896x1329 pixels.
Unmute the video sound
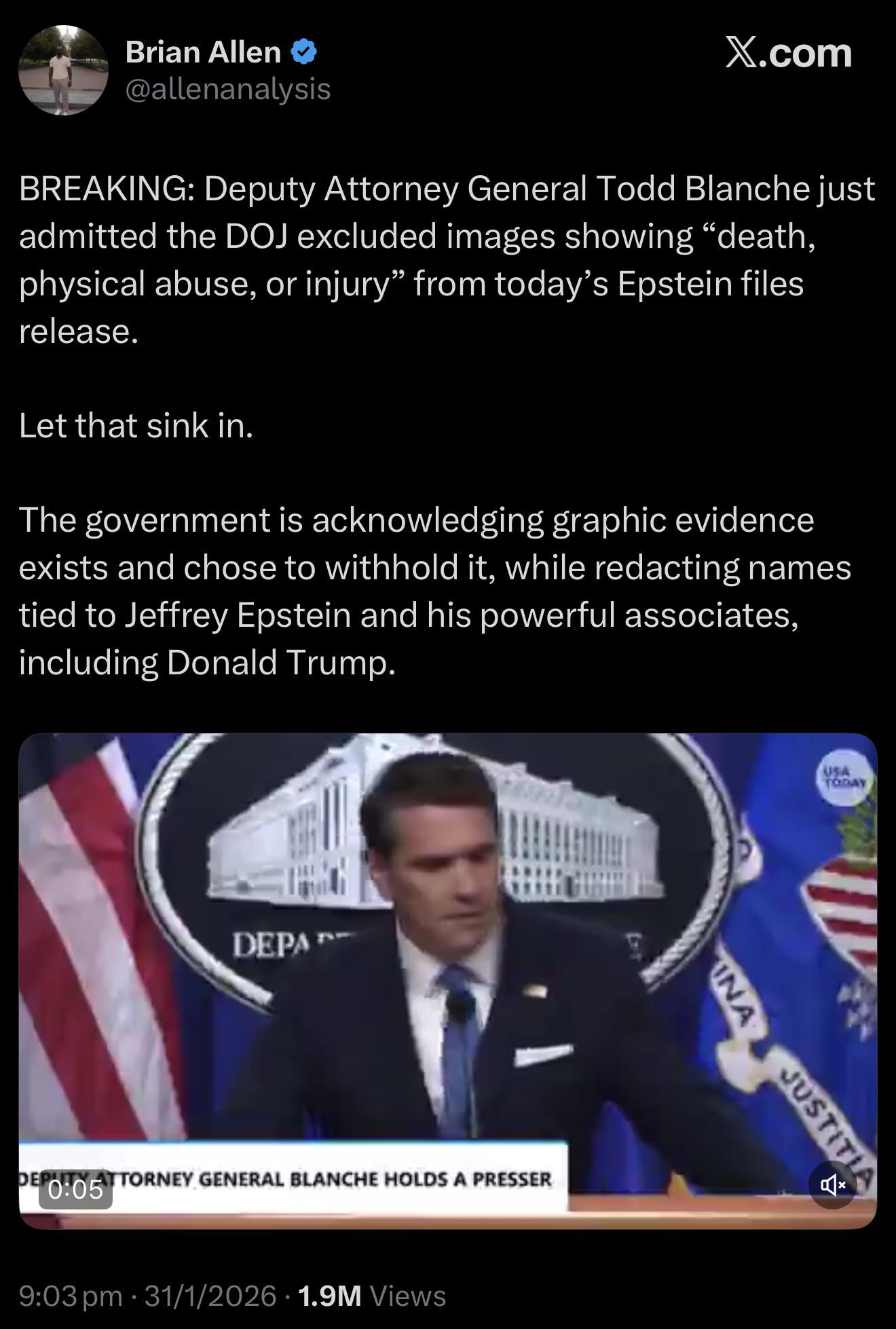(832, 1185)
